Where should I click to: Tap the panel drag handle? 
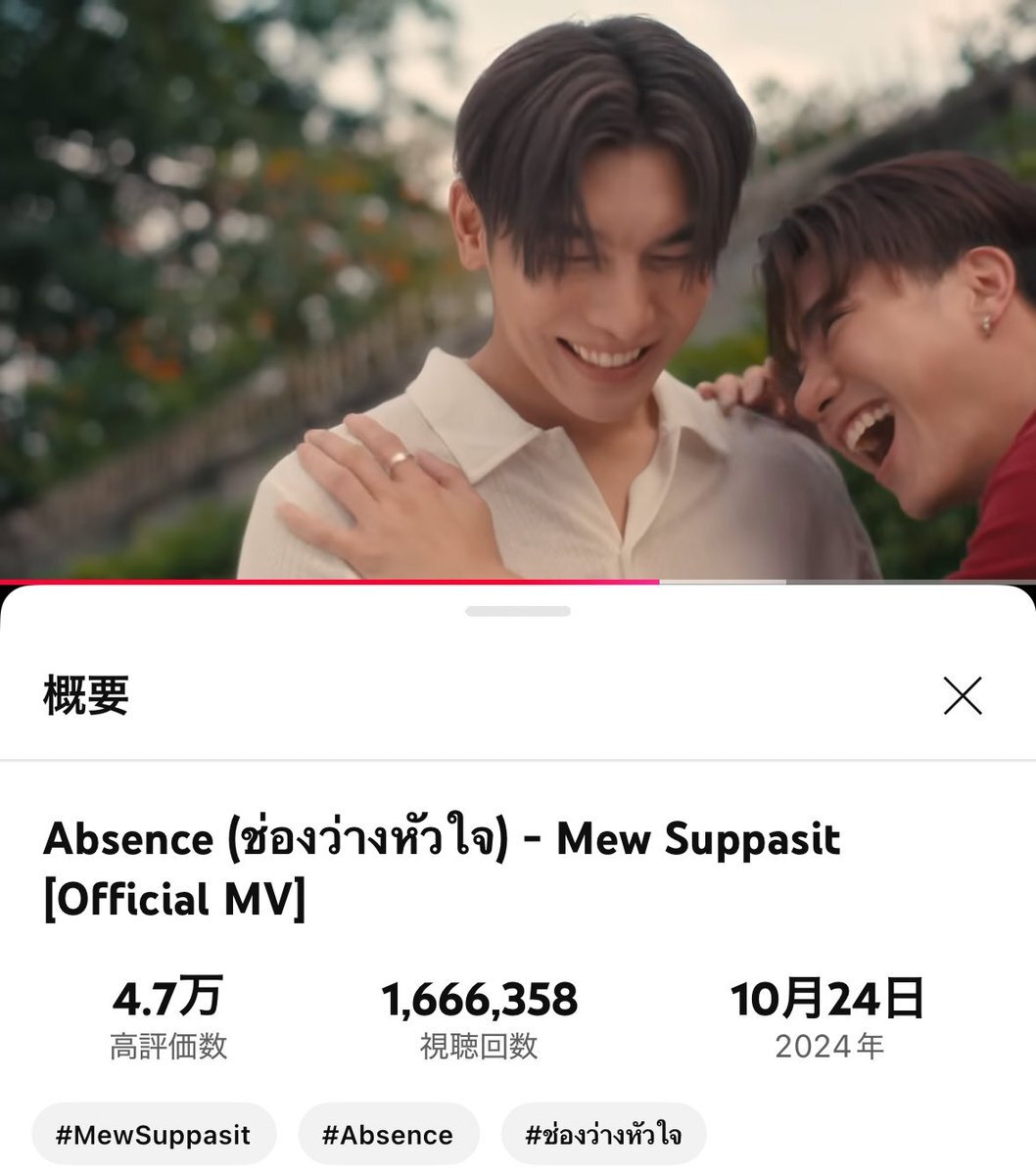[518, 611]
